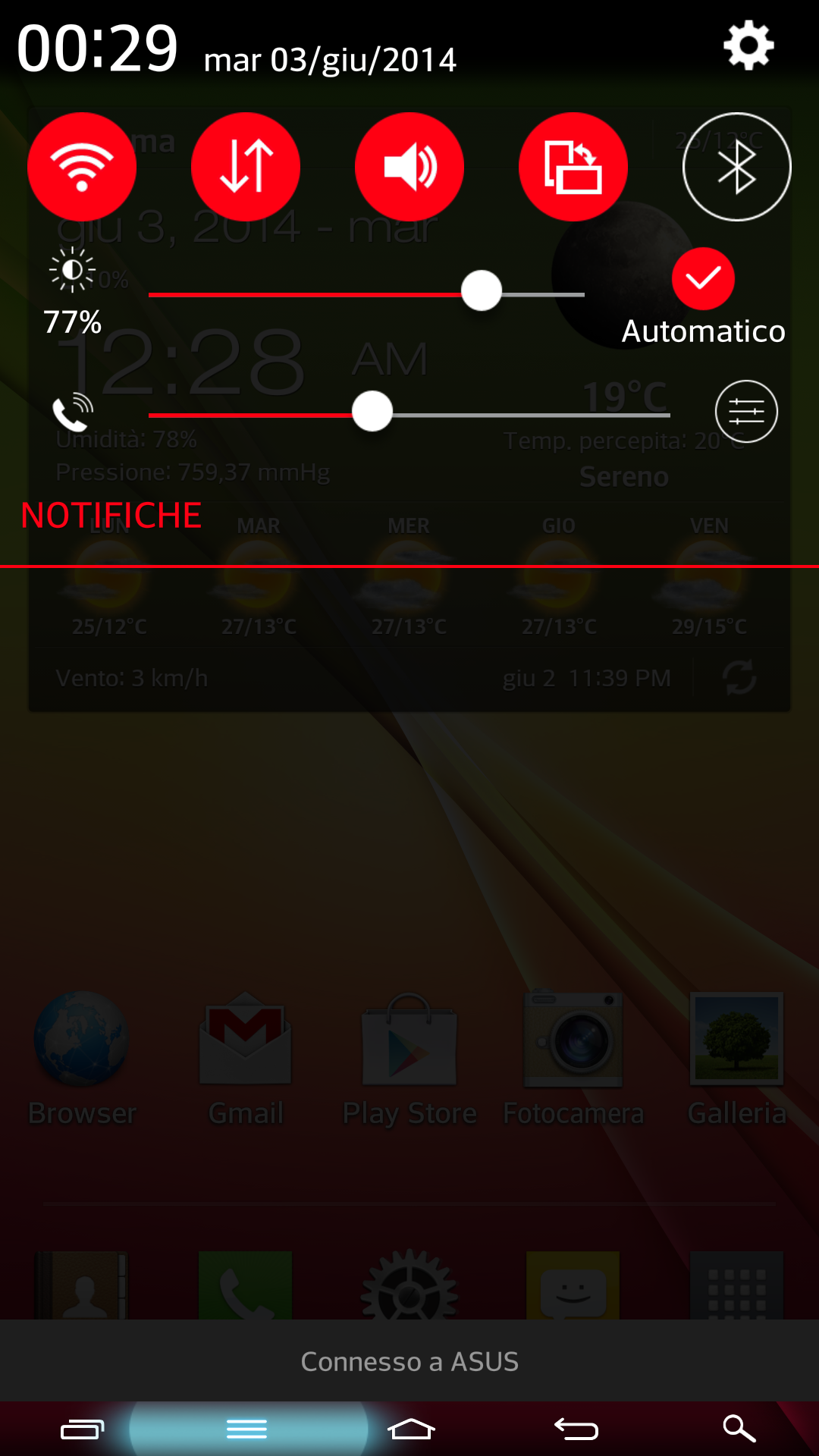Open settings via the gear icon
This screenshot has height=1456, width=819.
tap(748, 45)
